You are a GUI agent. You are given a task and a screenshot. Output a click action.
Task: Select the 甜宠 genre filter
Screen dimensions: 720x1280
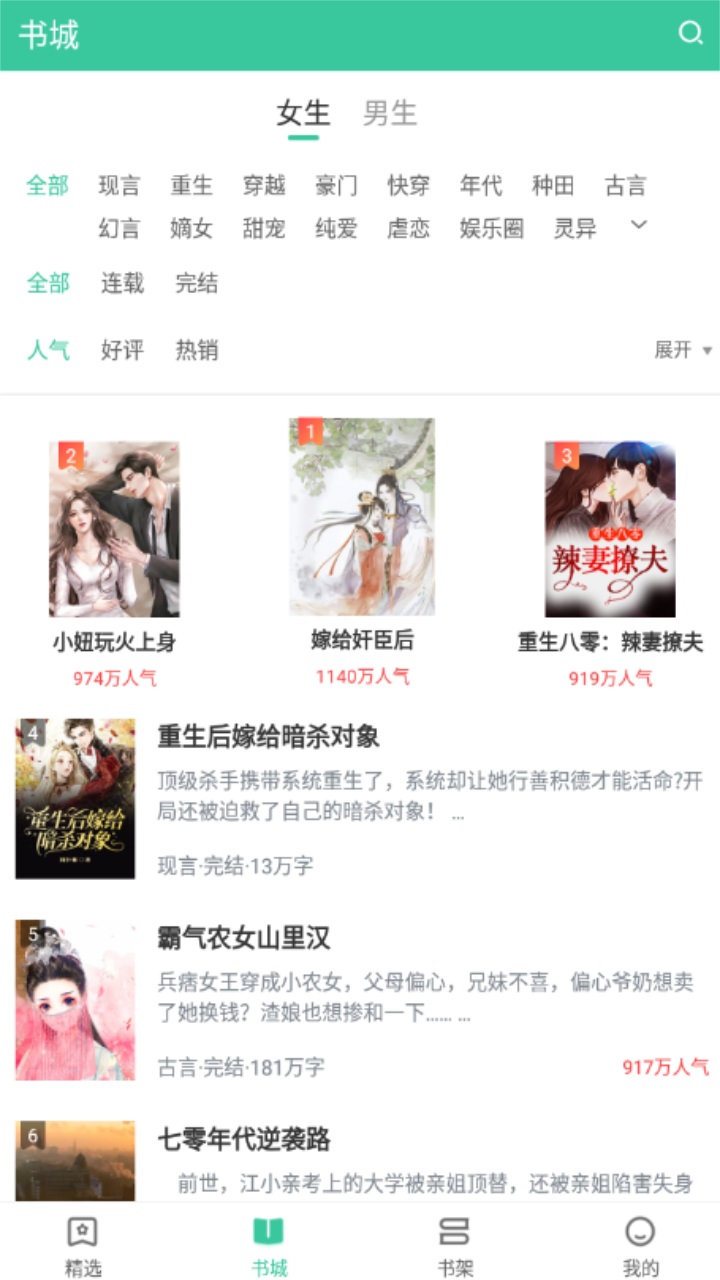(264, 229)
